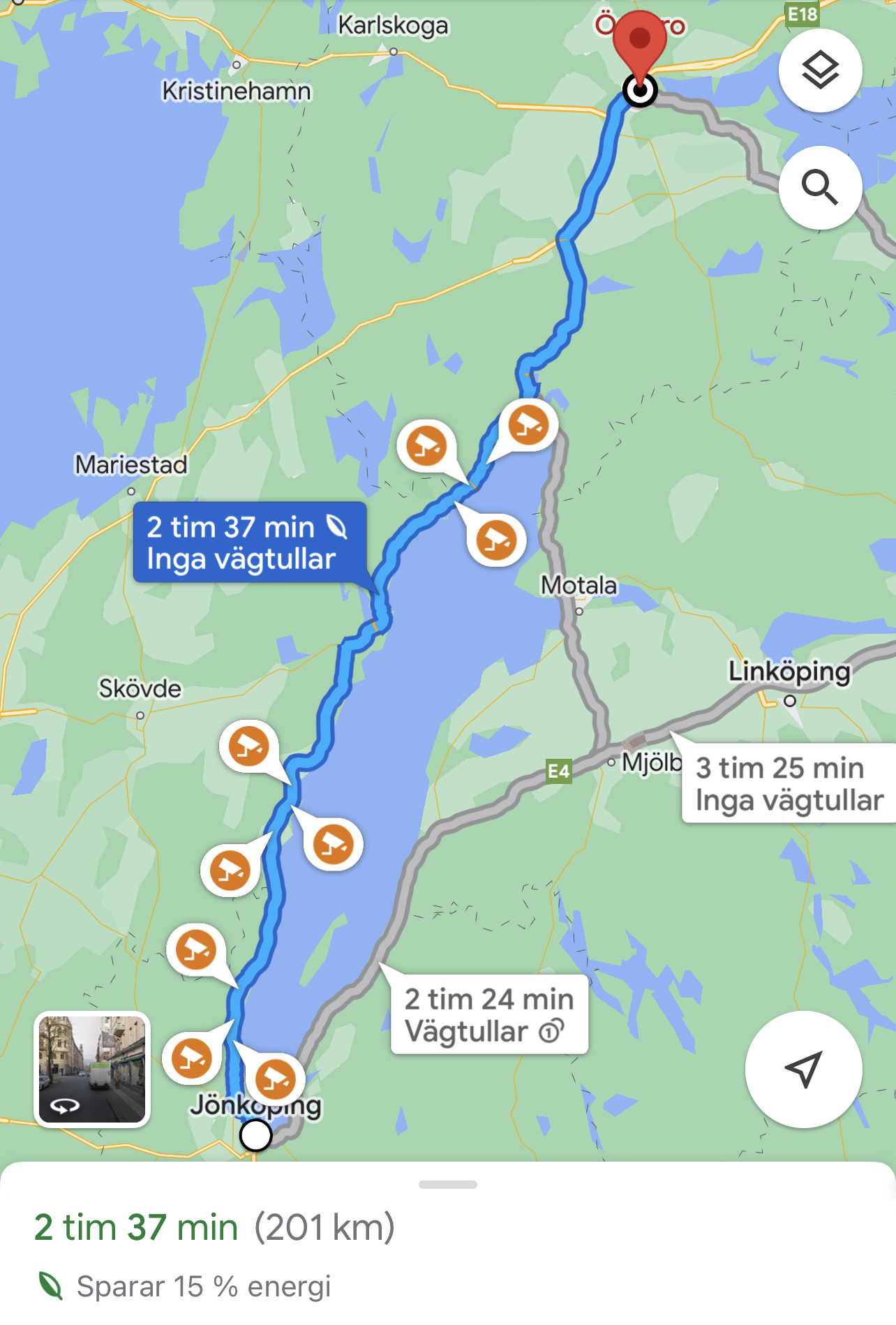The image size is (896, 1325).
Task: Select the 3 tim 25 min alternative route
Action: (789, 783)
